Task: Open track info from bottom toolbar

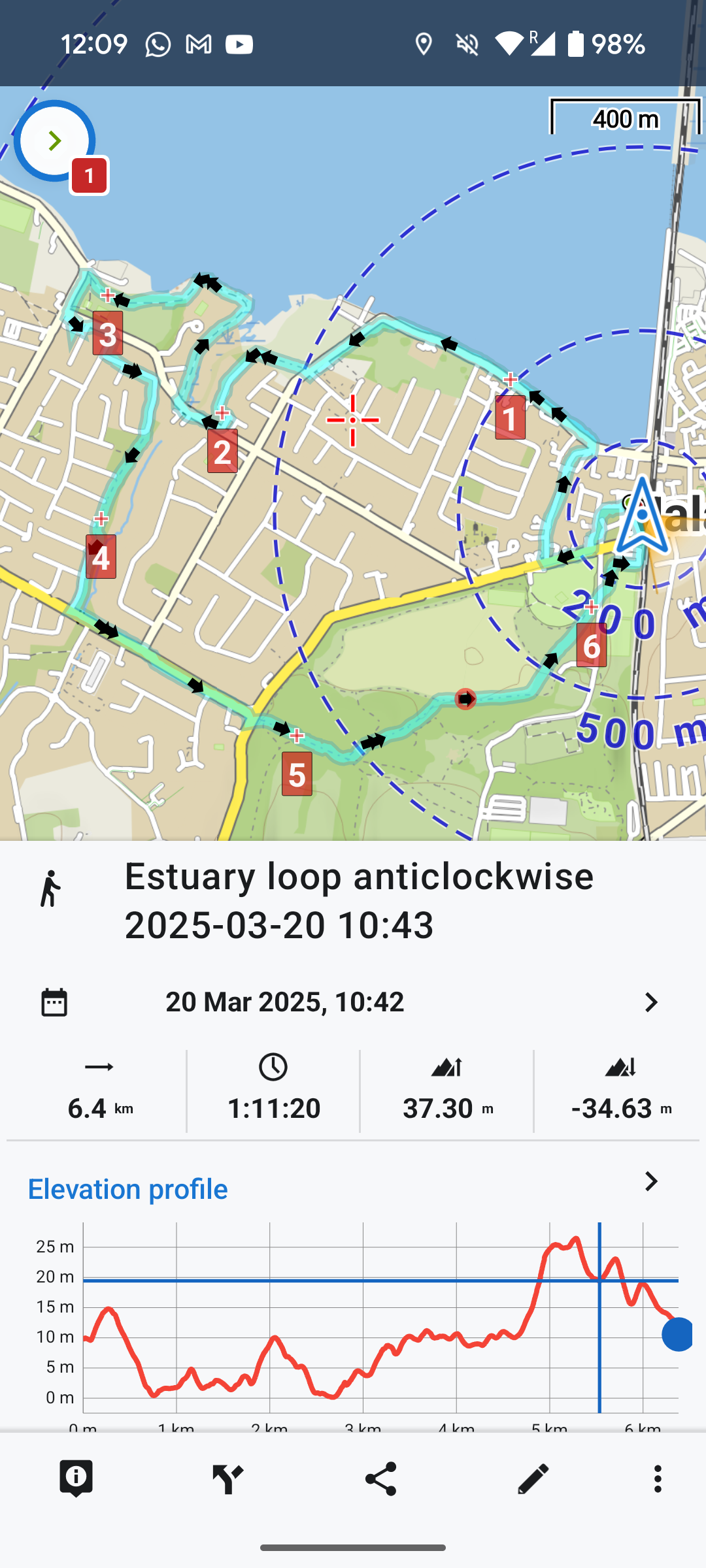Action: 76,1478
